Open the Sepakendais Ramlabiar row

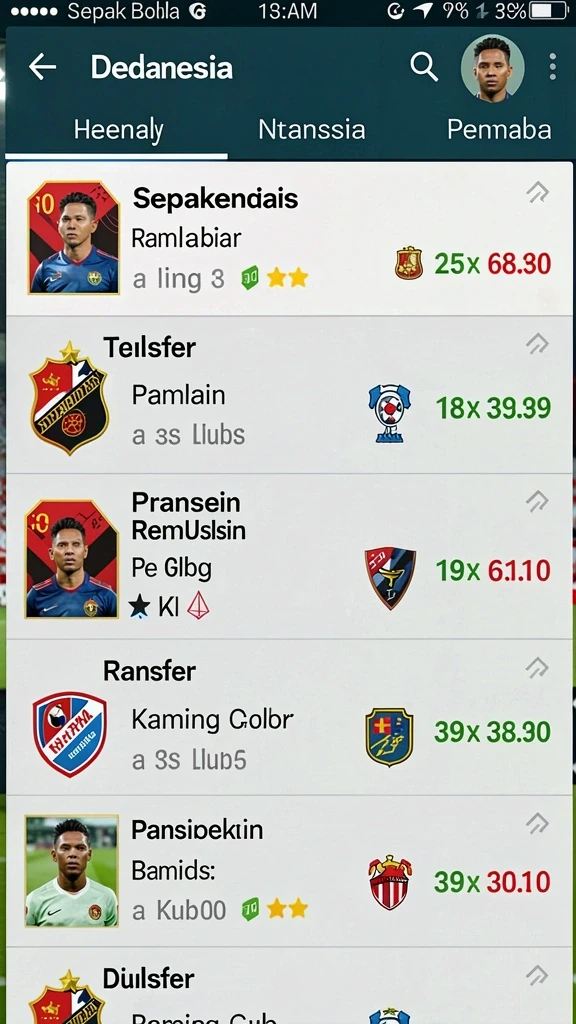click(x=289, y=239)
